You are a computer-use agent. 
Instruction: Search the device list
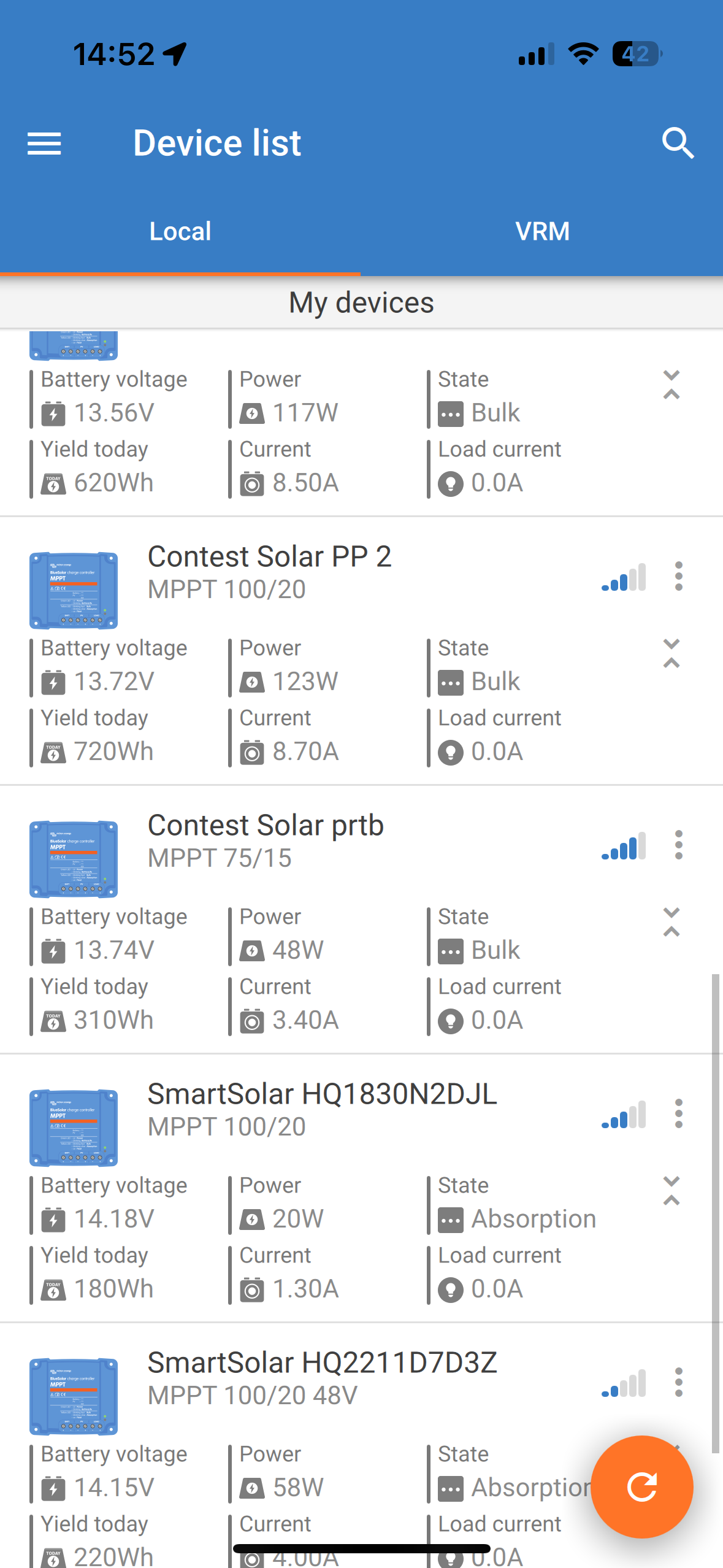pyautogui.click(x=678, y=144)
